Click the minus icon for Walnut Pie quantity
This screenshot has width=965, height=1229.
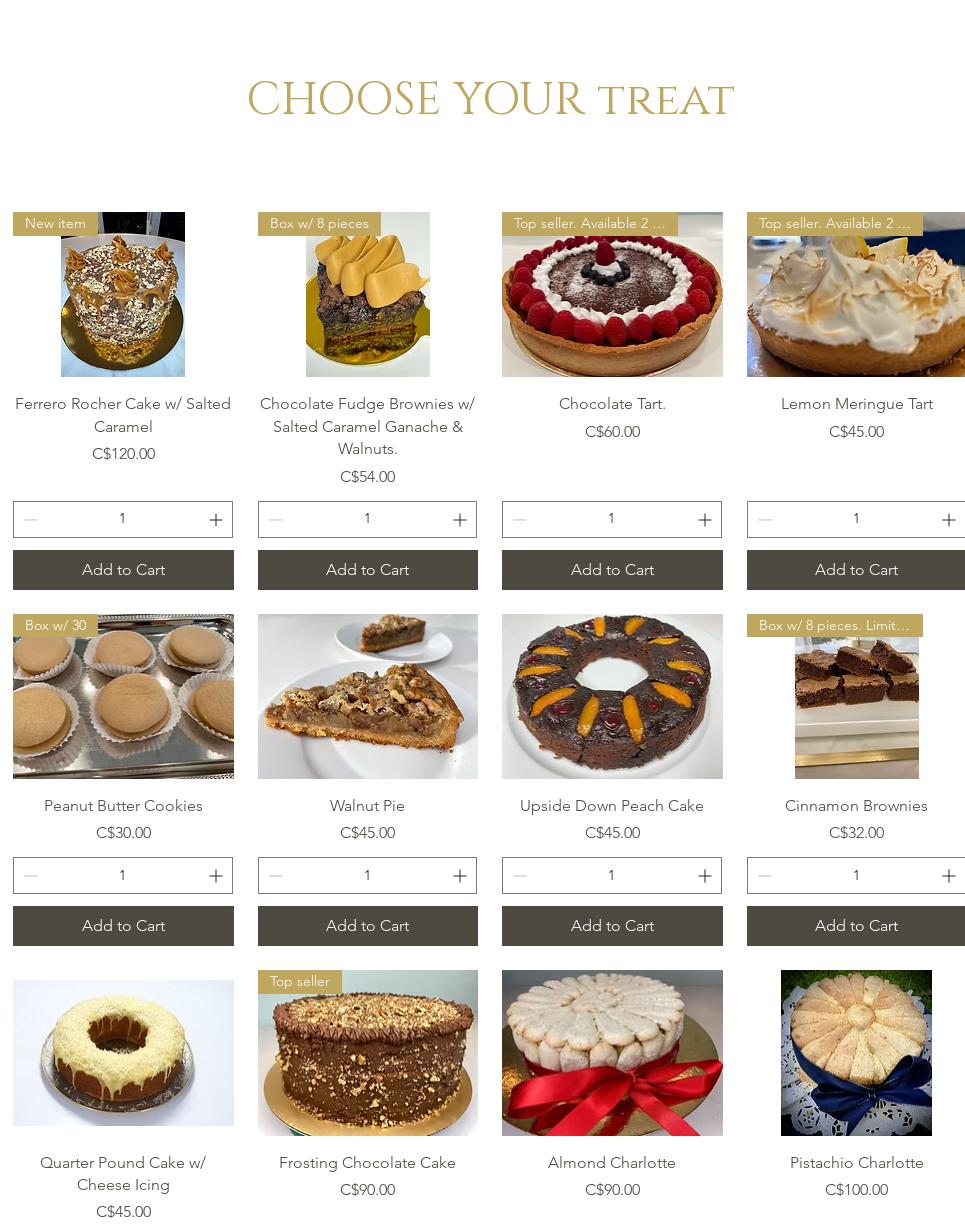(x=276, y=875)
